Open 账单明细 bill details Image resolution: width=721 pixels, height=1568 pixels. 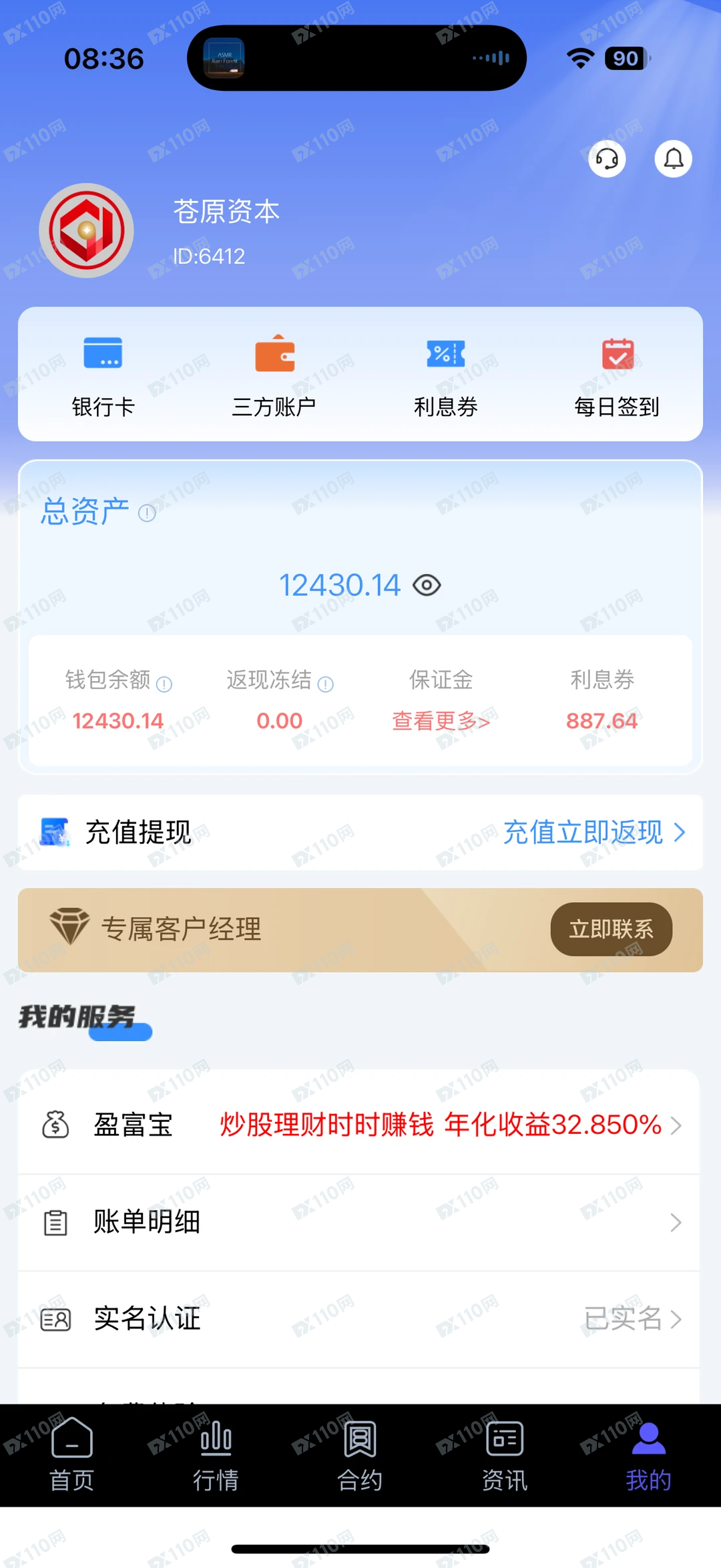click(x=360, y=1222)
